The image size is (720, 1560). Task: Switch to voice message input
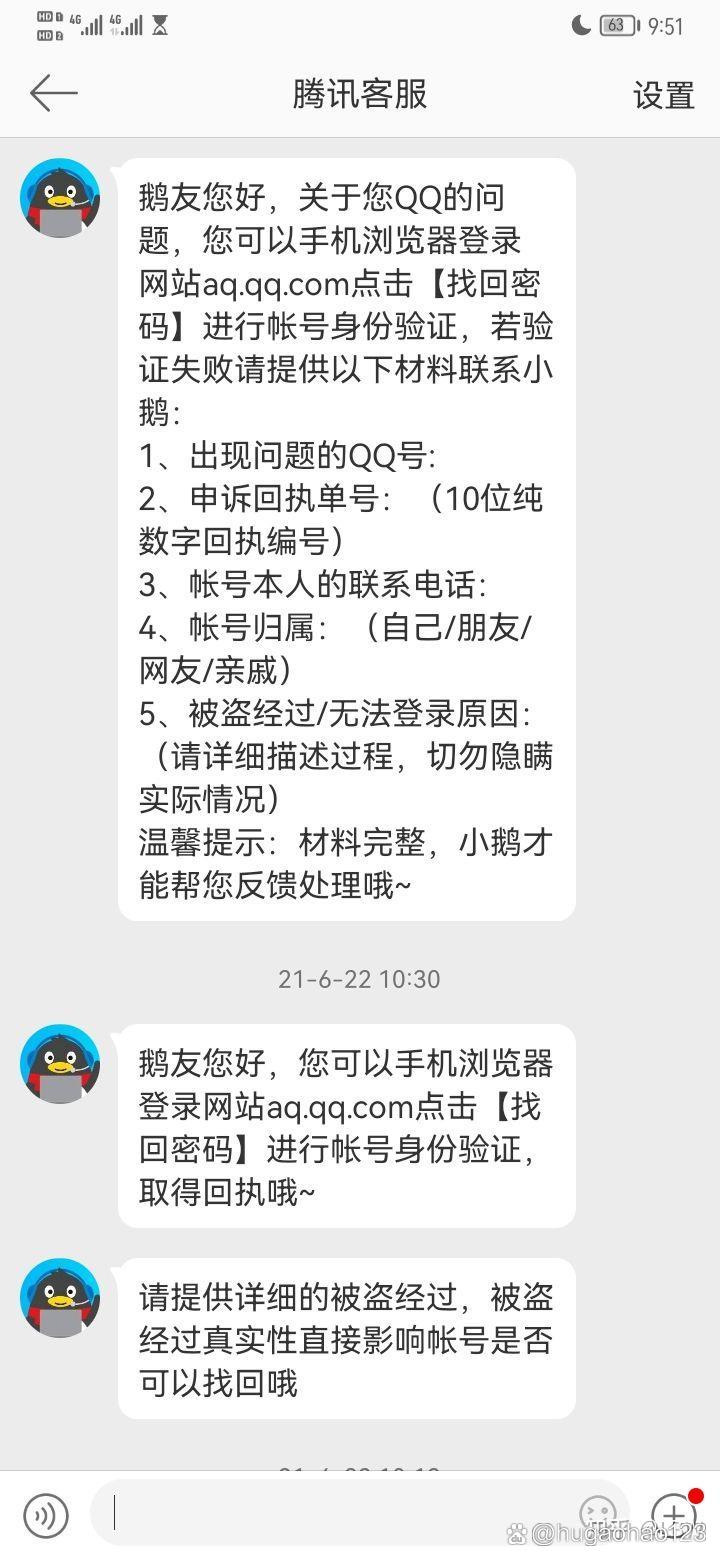[x=46, y=1516]
